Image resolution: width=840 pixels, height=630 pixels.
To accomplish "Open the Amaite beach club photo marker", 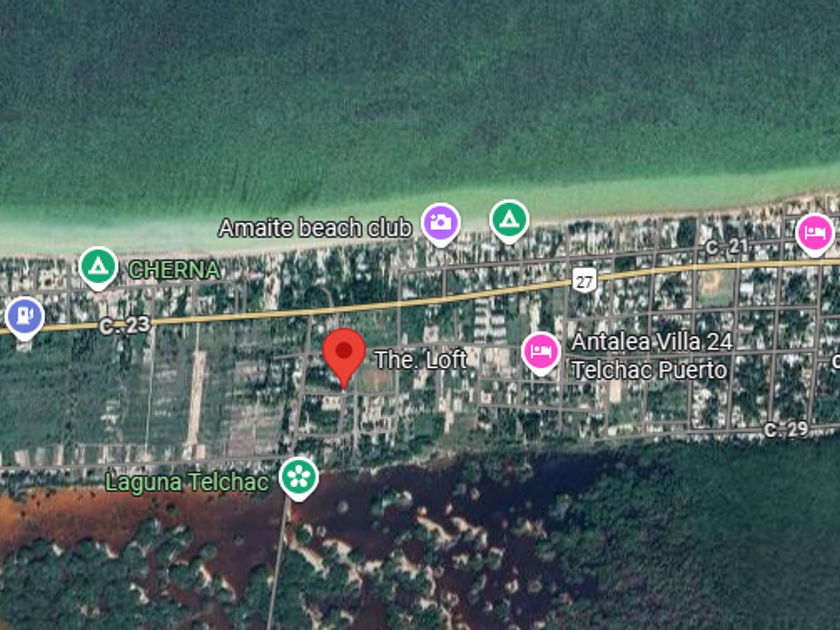I will [x=440, y=224].
